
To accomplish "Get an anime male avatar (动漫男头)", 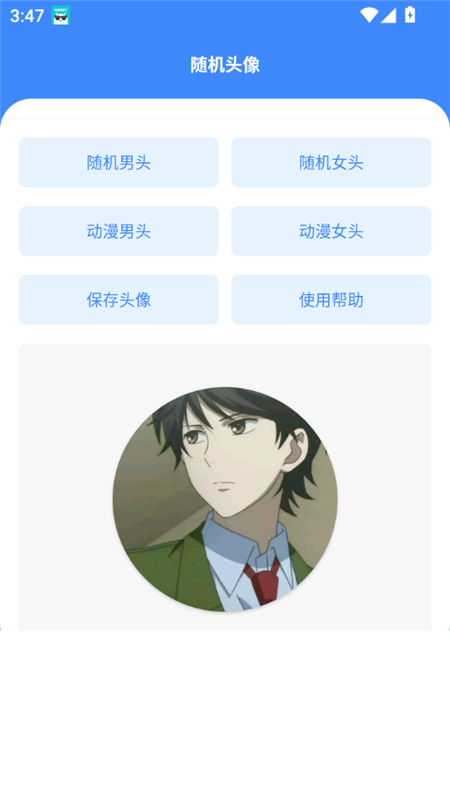I will [x=119, y=231].
